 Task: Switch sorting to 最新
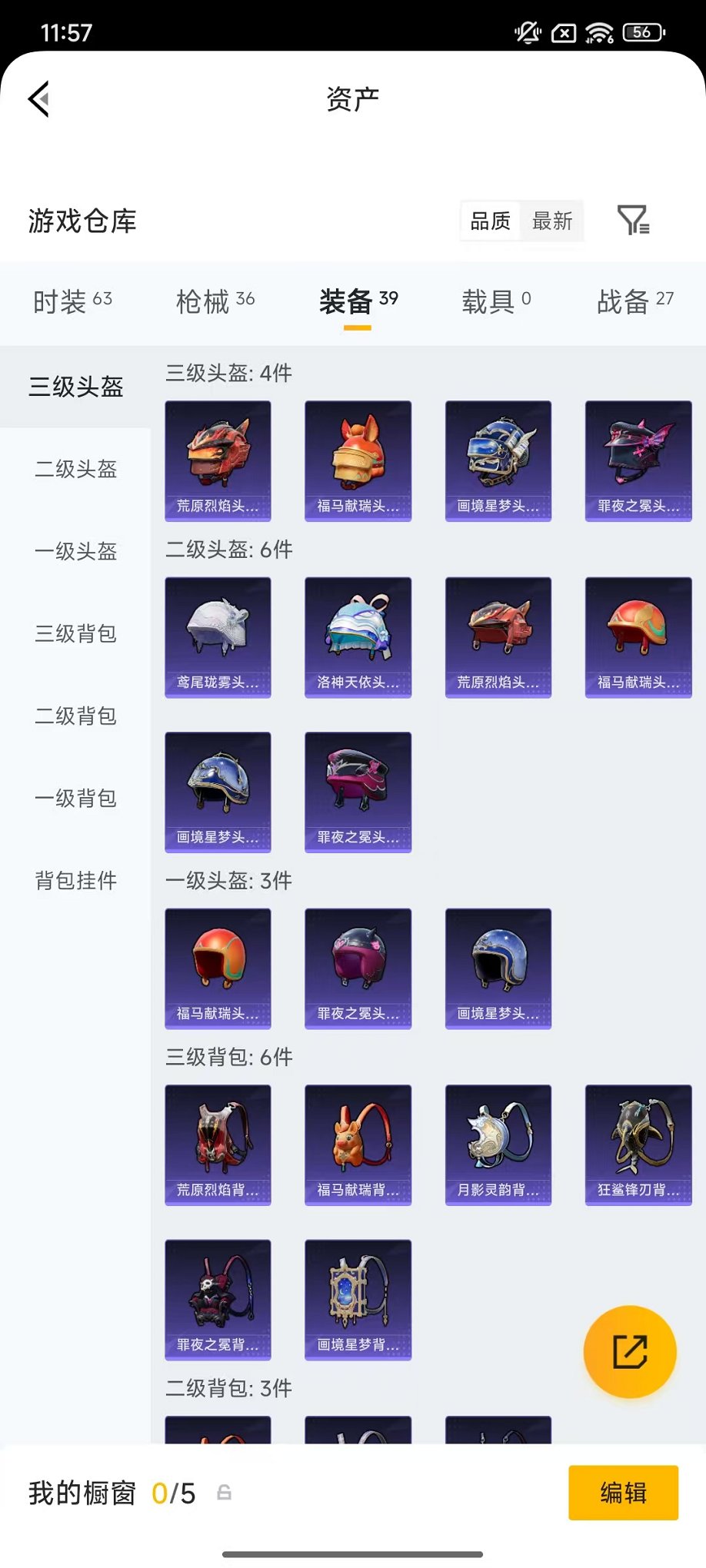[553, 221]
